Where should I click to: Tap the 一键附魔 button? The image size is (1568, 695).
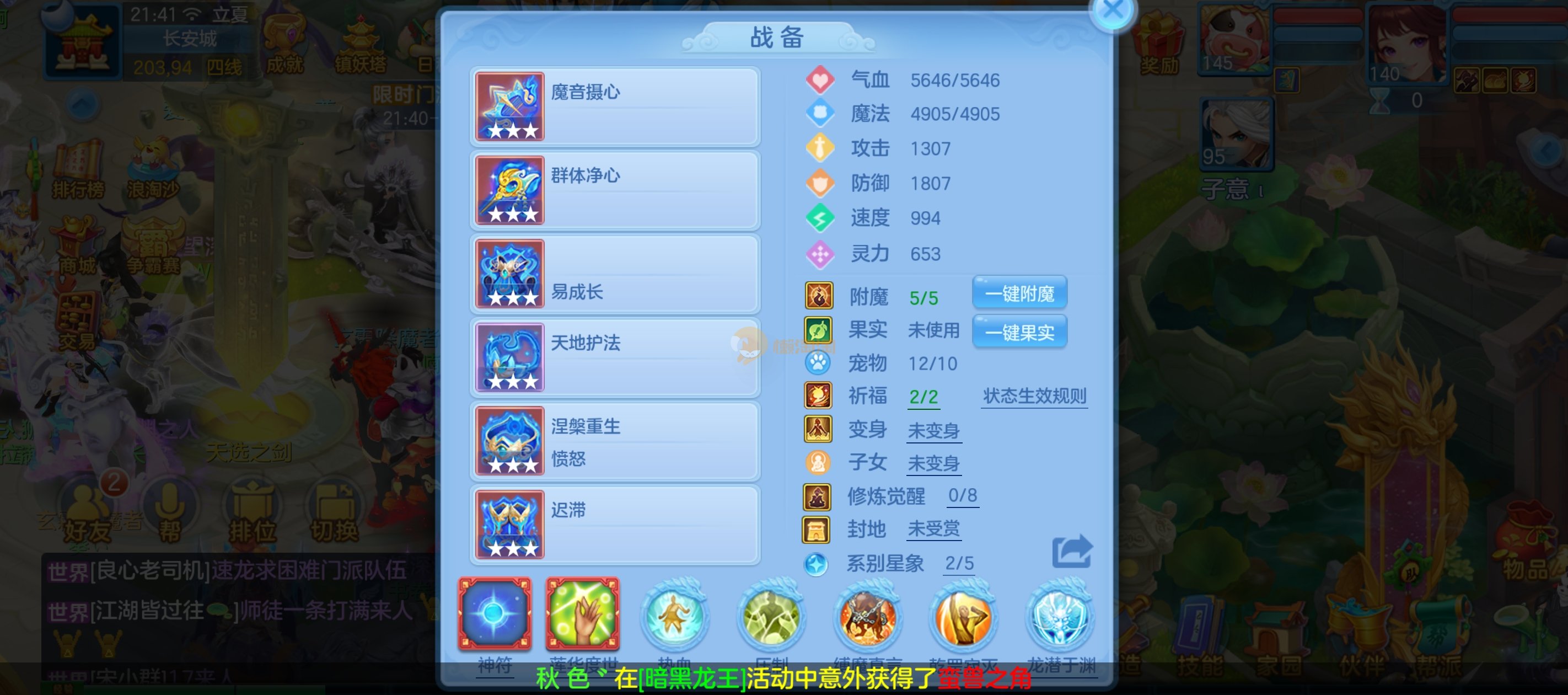pos(1019,293)
